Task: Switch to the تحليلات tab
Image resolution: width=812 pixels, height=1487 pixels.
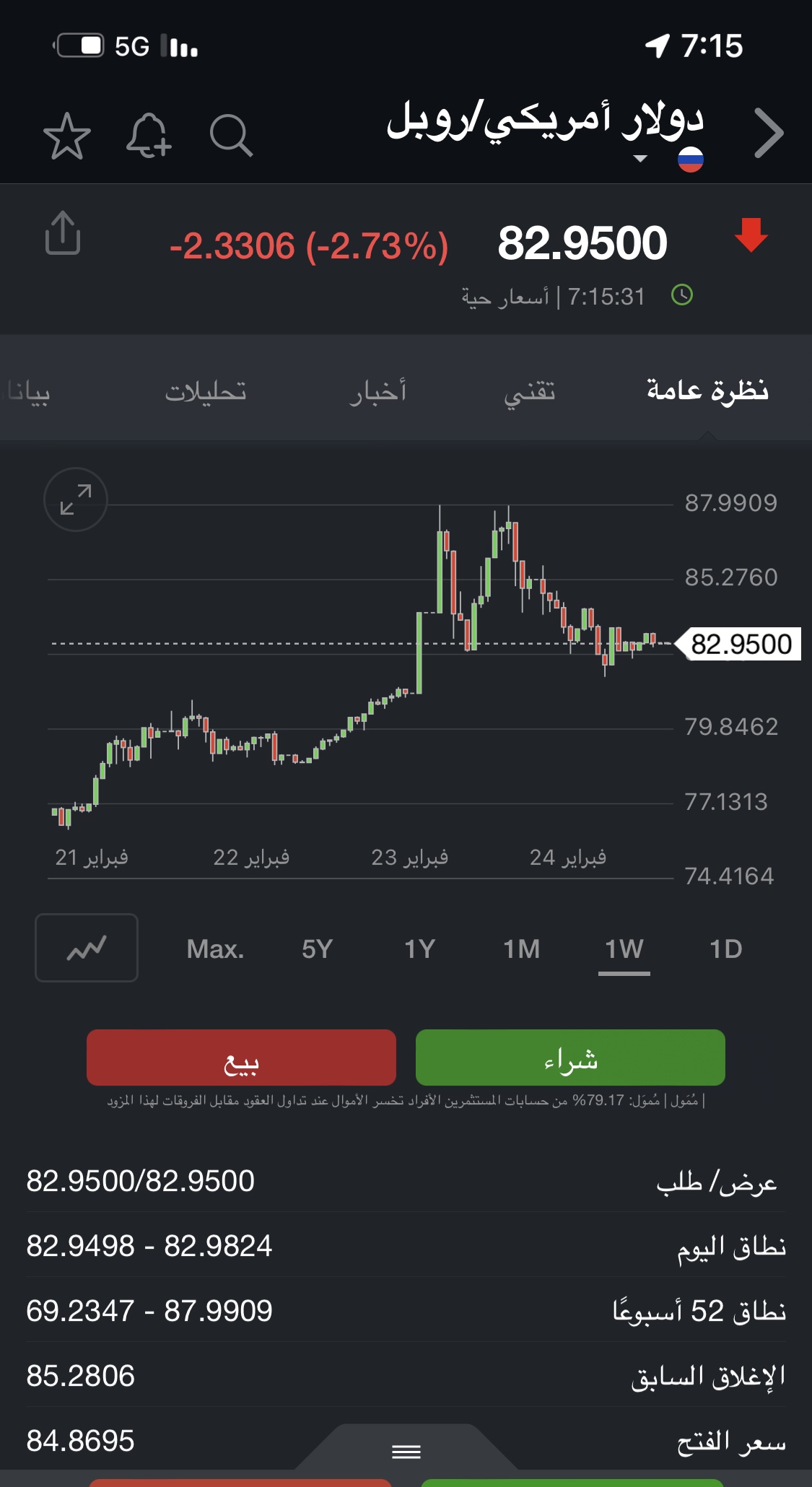Action: point(206,391)
